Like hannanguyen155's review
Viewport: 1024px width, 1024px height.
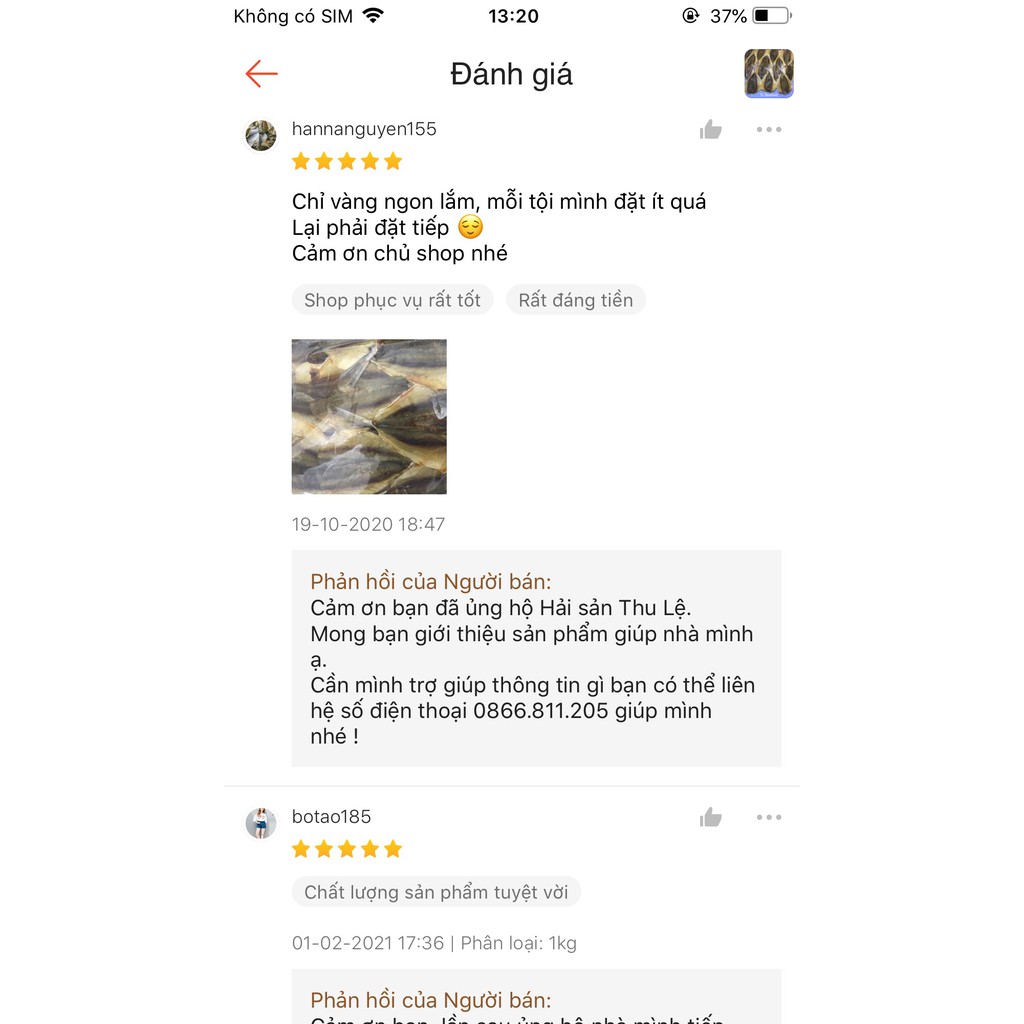pyautogui.click(x=711, y=130)
